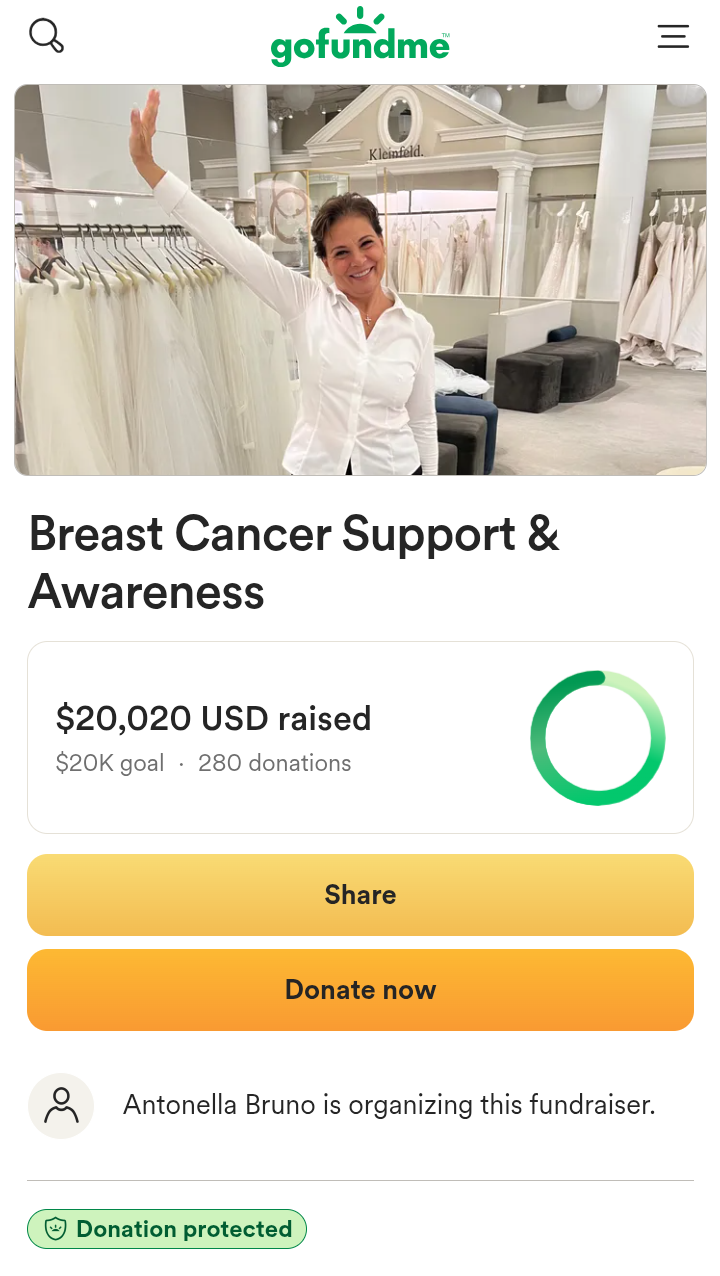Open the search magnifier icon
The image size is (720, 1276).
point(46,36)
